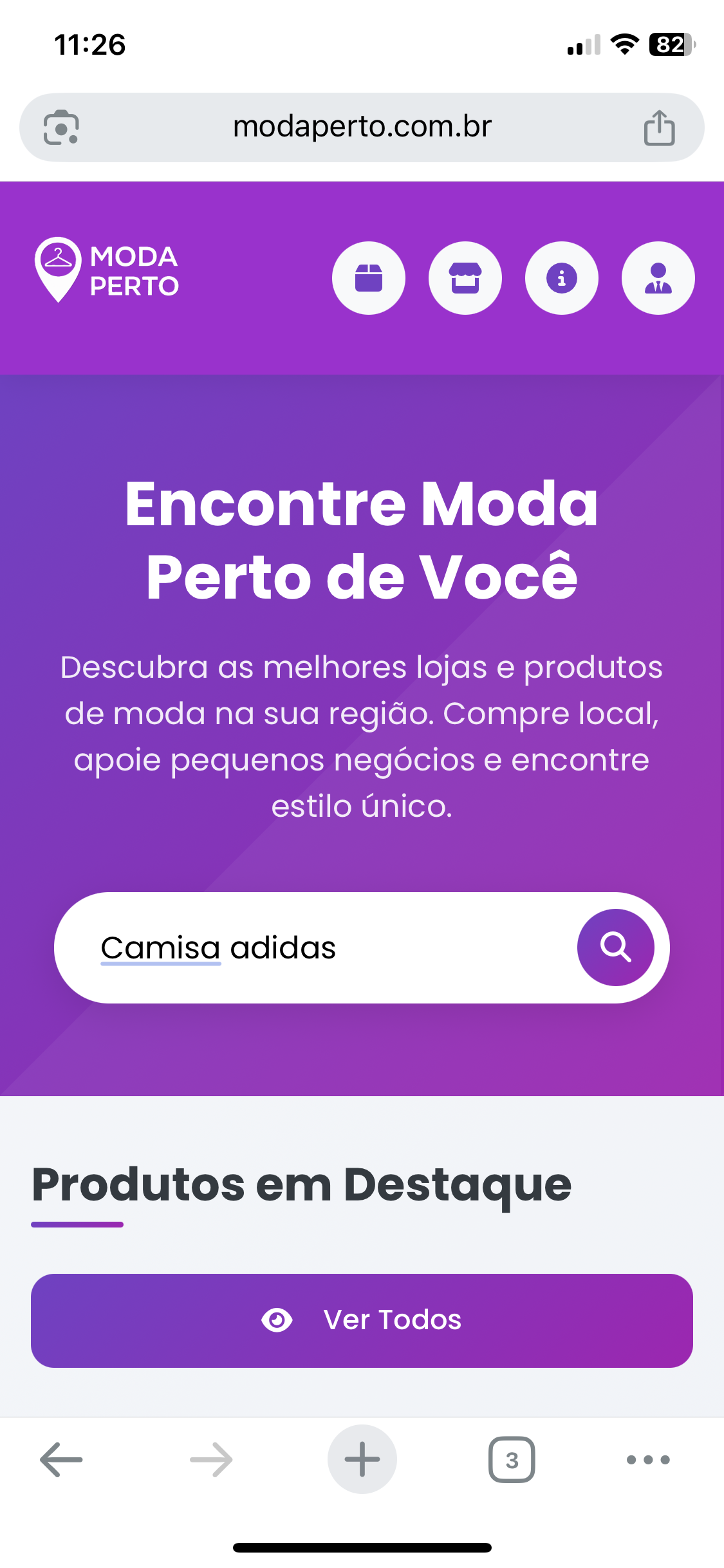Click the Moda Perto hanger logo
This screenshot has height=1568, width=724.
59,271
